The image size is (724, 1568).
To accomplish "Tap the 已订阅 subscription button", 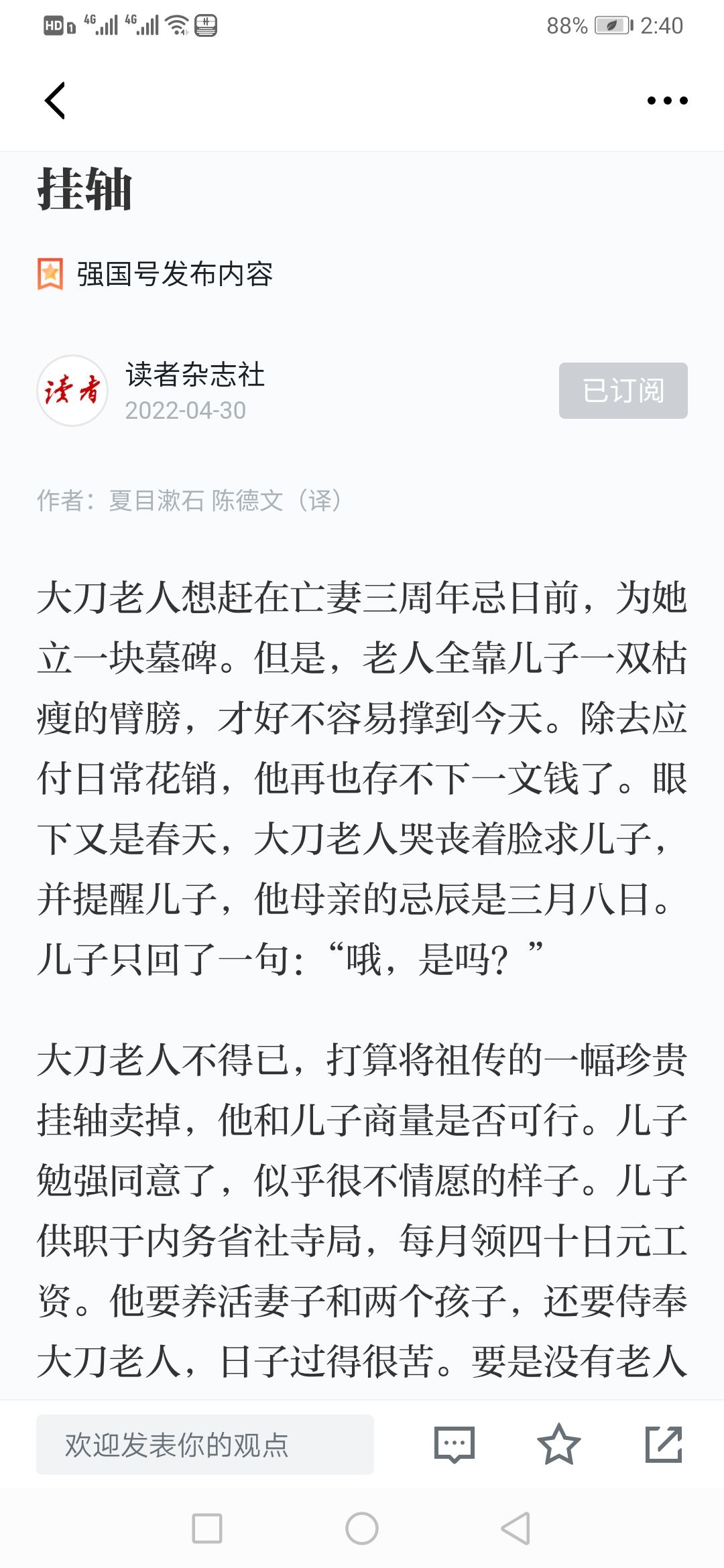I will [x=623, y=391].
